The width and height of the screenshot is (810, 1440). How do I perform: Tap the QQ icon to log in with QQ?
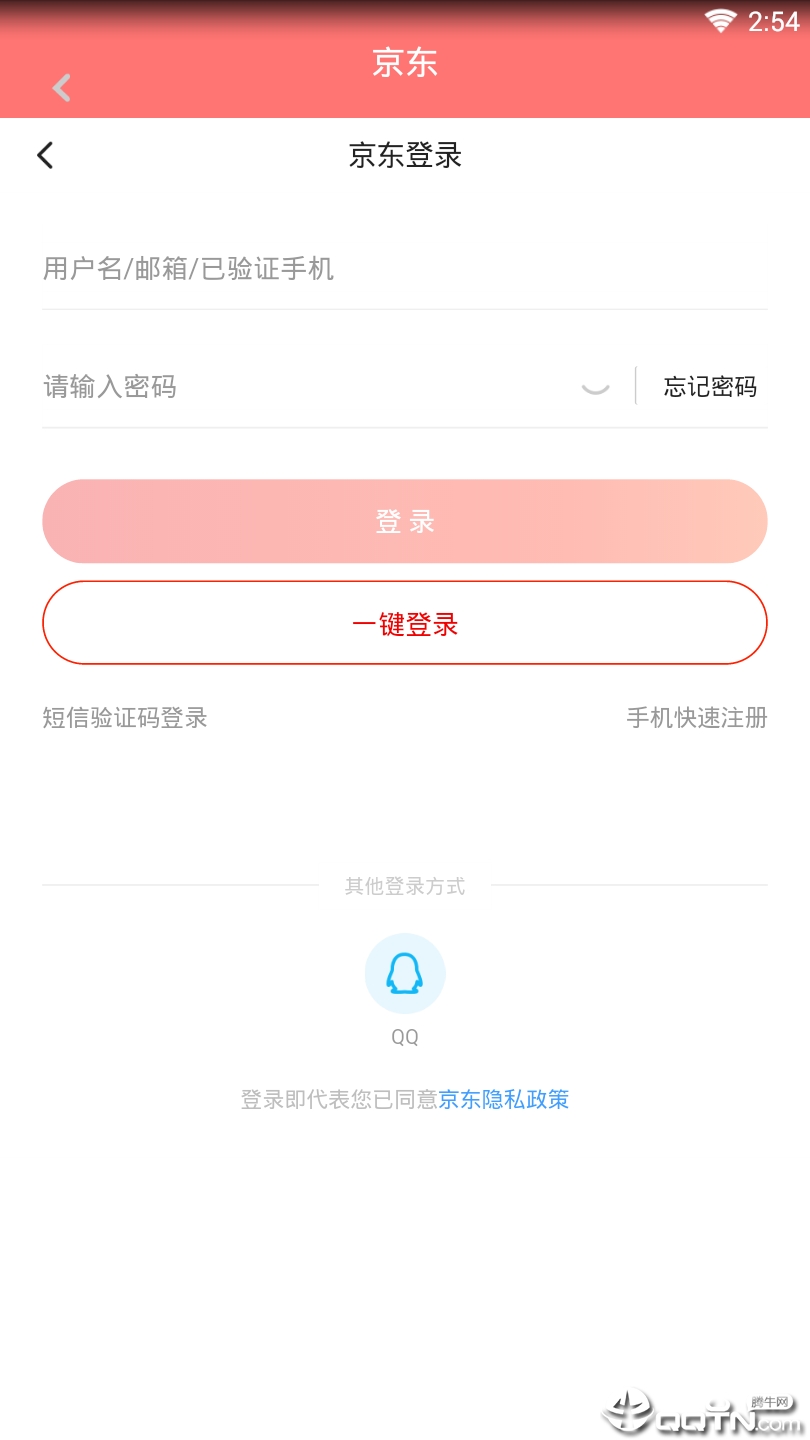tap(404, 972)
